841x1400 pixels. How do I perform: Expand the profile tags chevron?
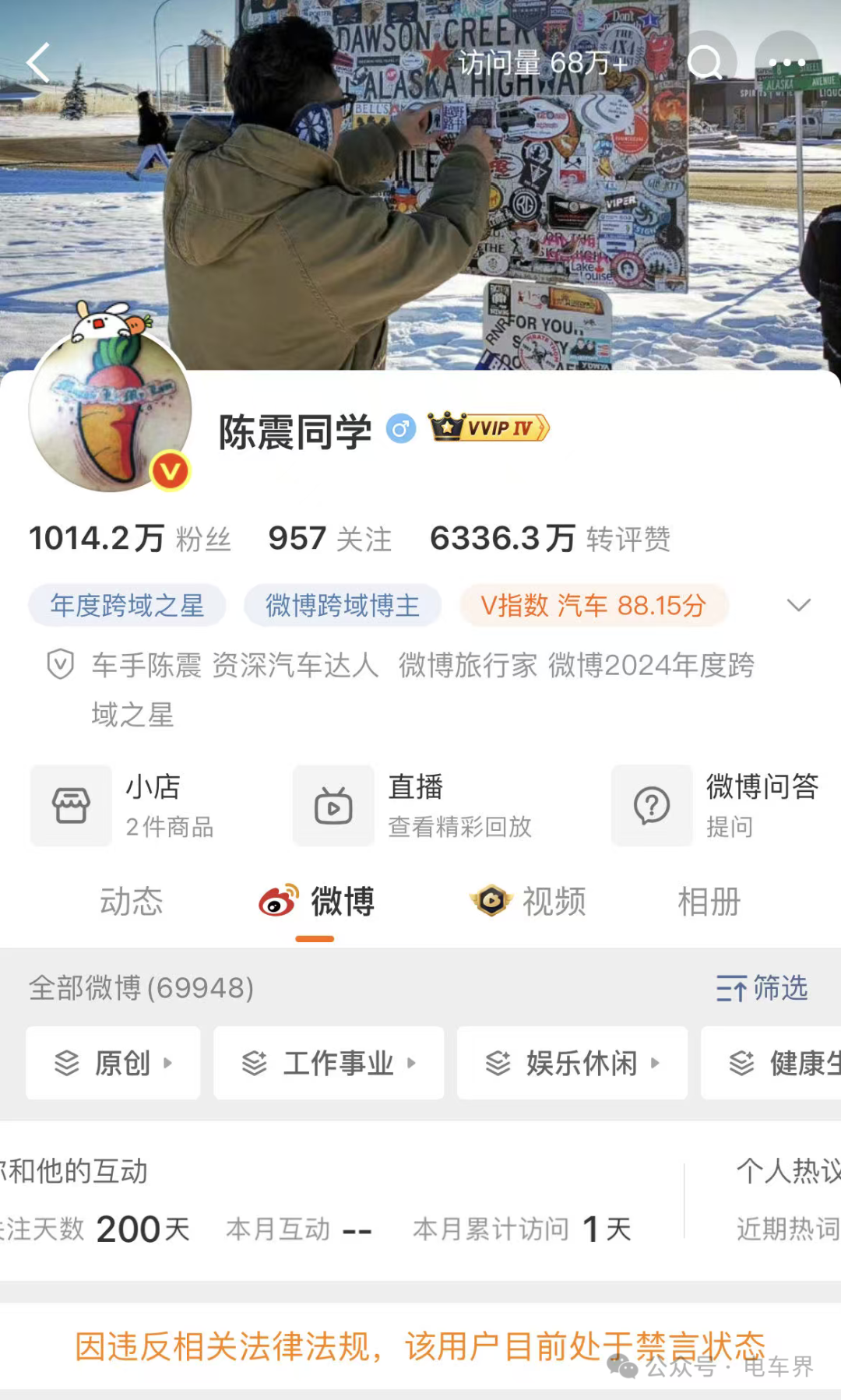pos(799,605)
